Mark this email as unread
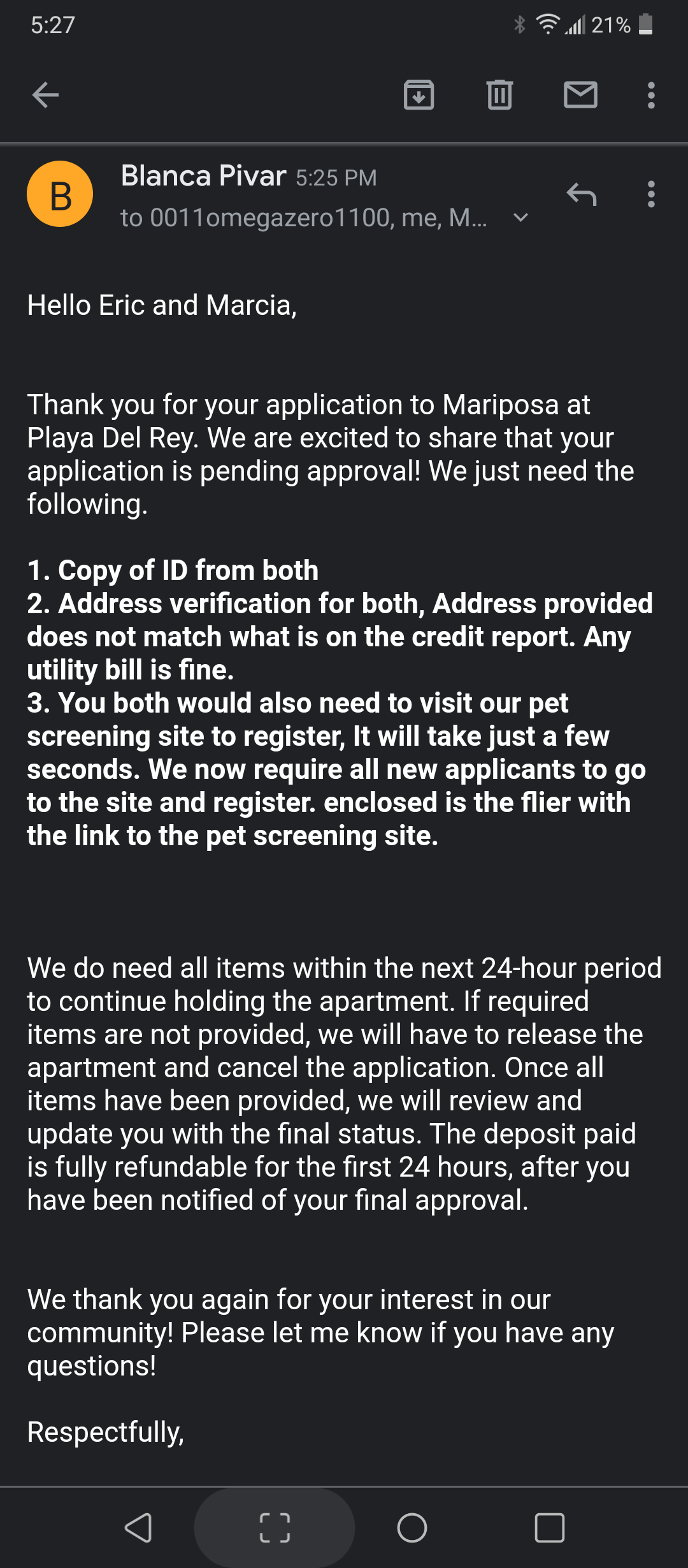688x1568 pixels. coord(580,96)
